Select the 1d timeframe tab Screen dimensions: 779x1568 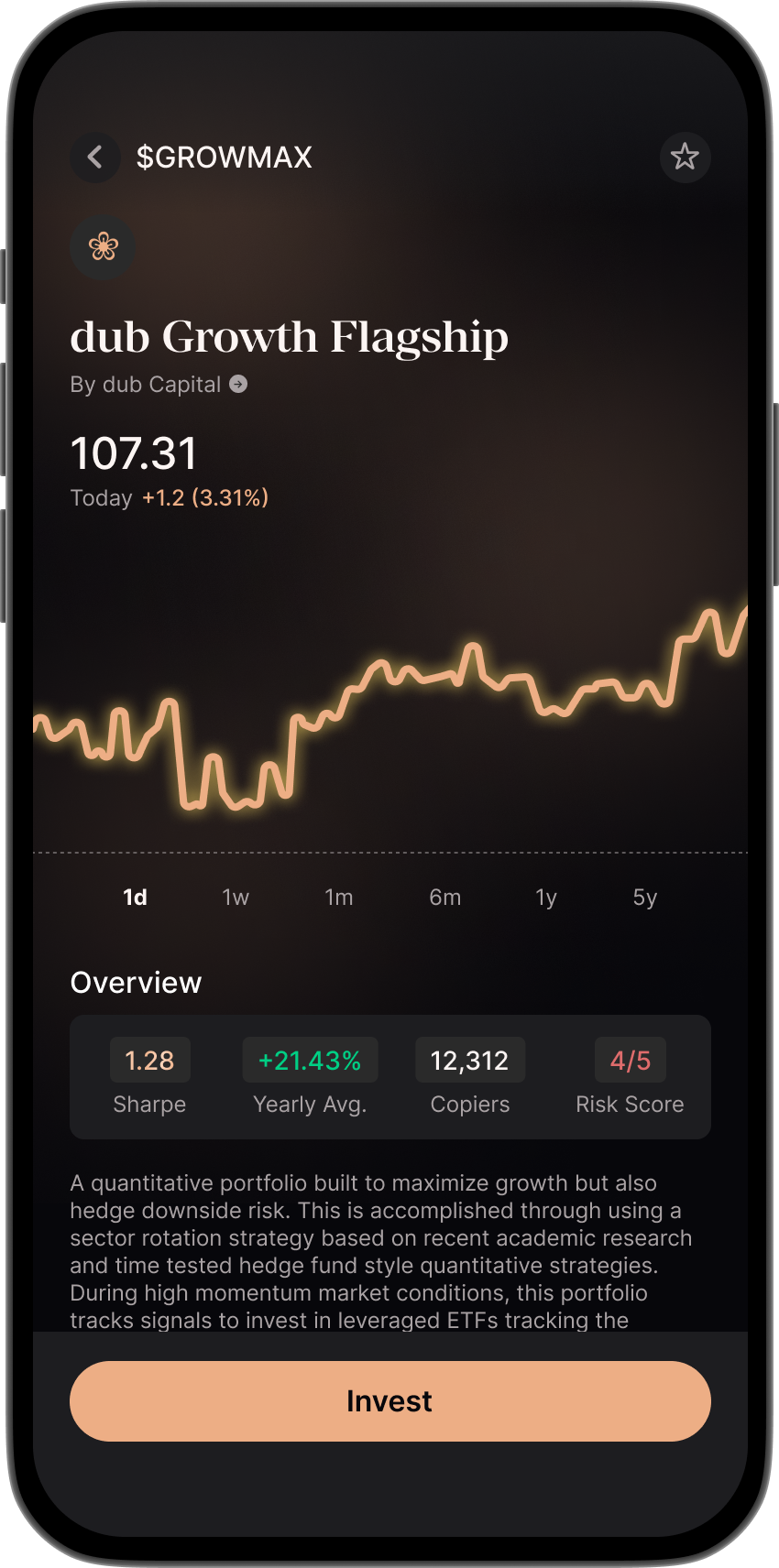pyautogui.click(x=135, y=898)
